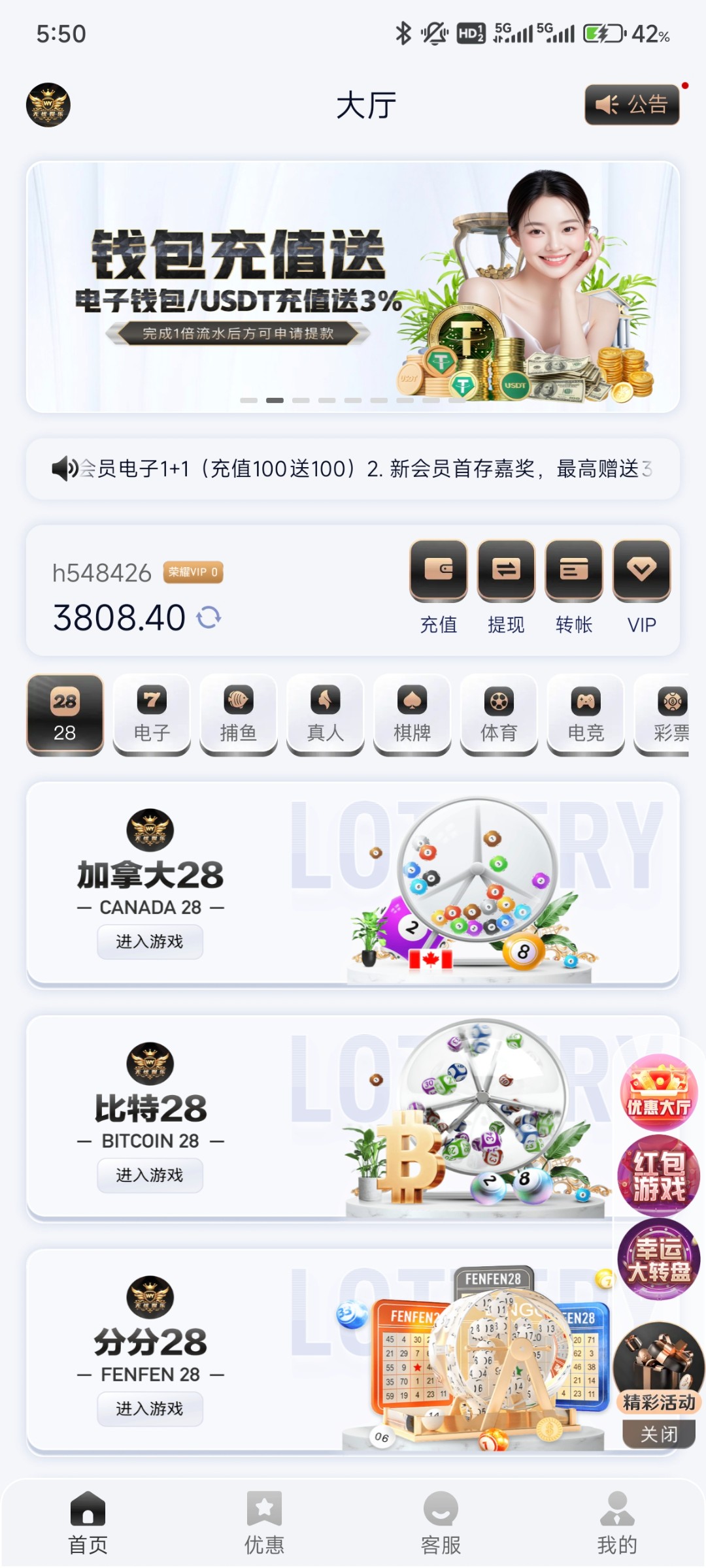Switch to the 电子 game category
This screenshot has height=1568, width=706.
pos(152,715)
